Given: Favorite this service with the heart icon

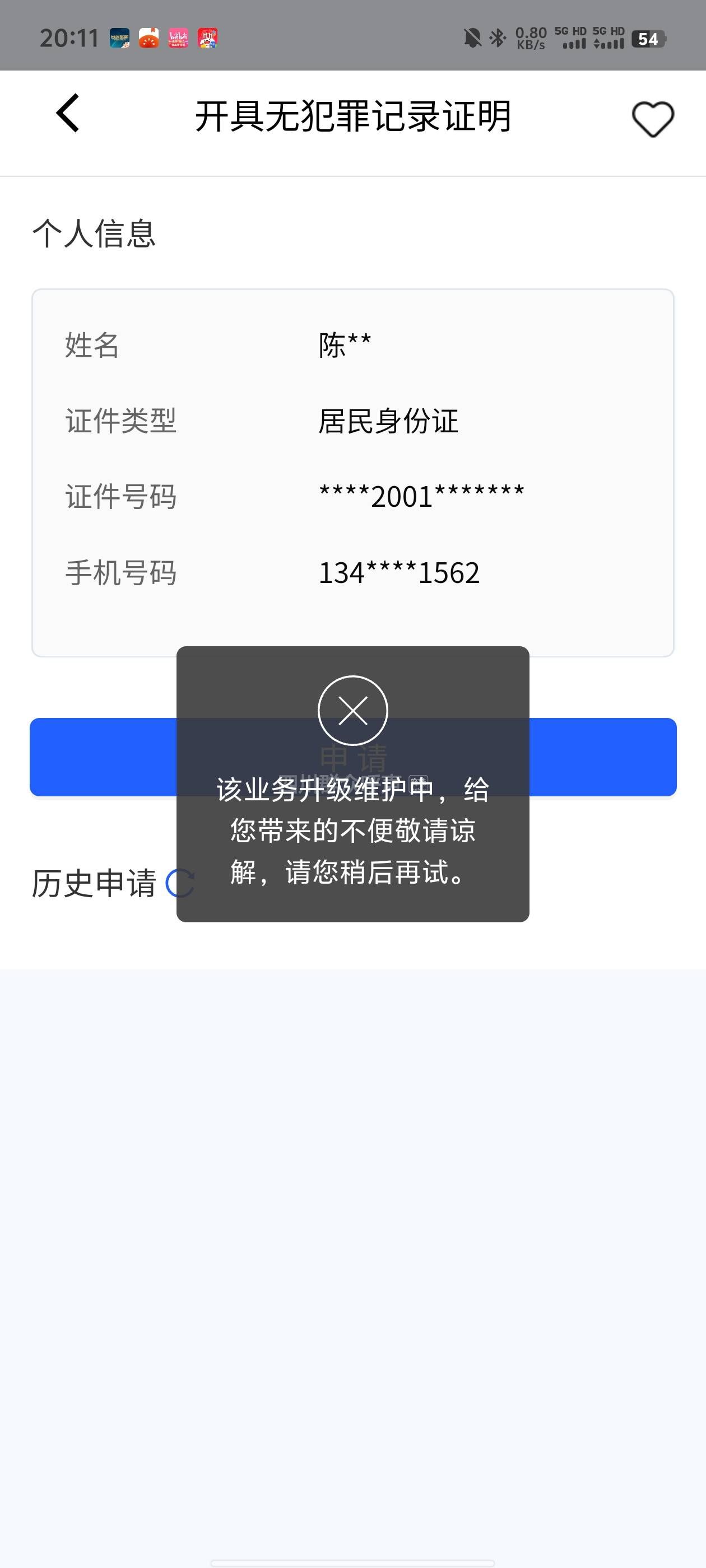Looking at the screenshot, I should click(x=652, y=118).
